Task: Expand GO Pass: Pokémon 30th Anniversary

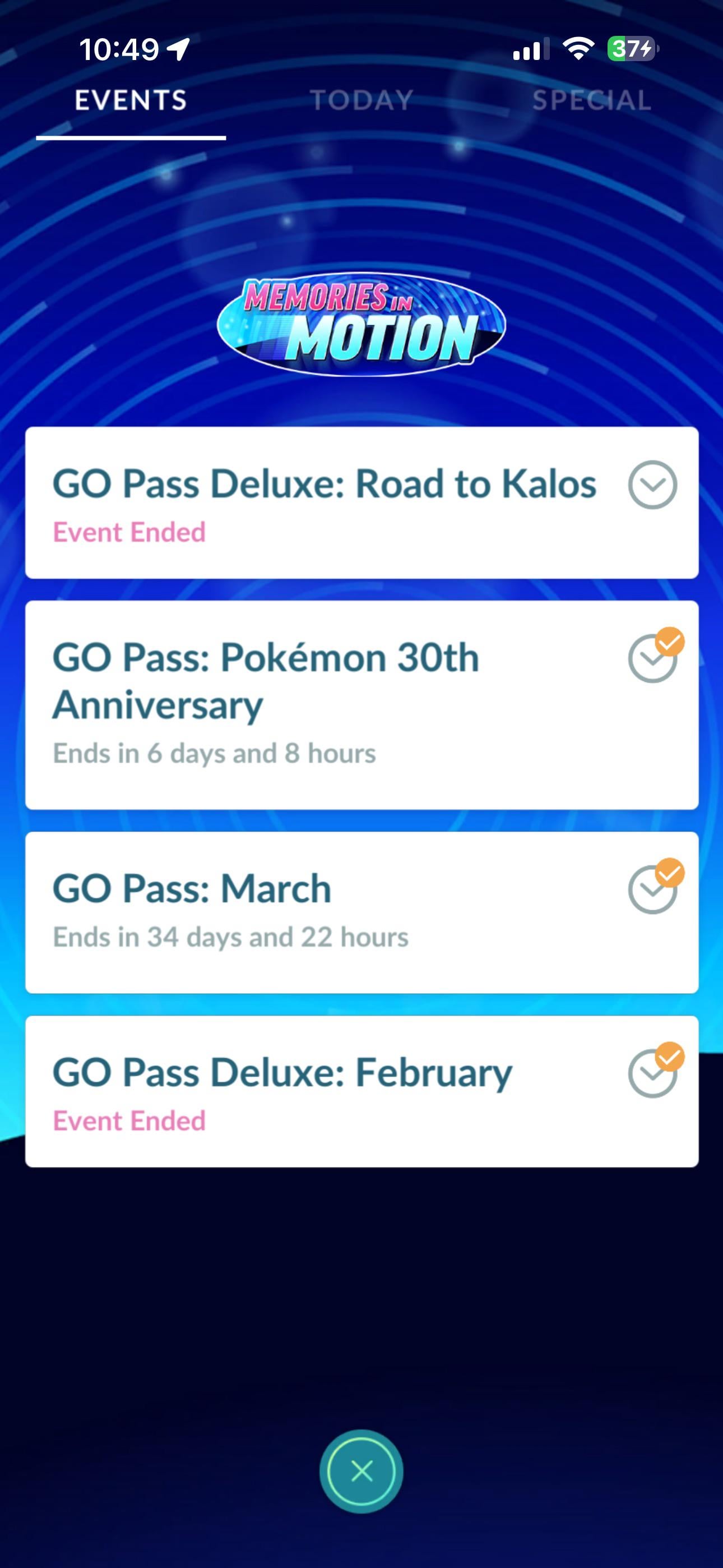Action: [652, 658]
